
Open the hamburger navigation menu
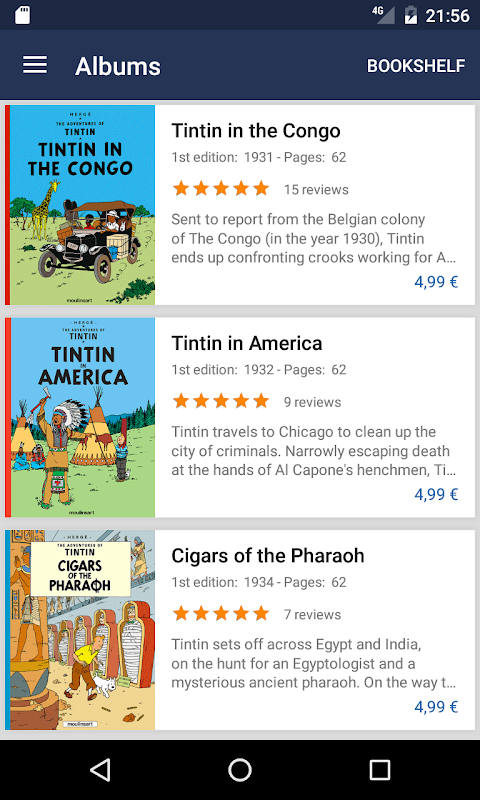click(x=35, y=65)
